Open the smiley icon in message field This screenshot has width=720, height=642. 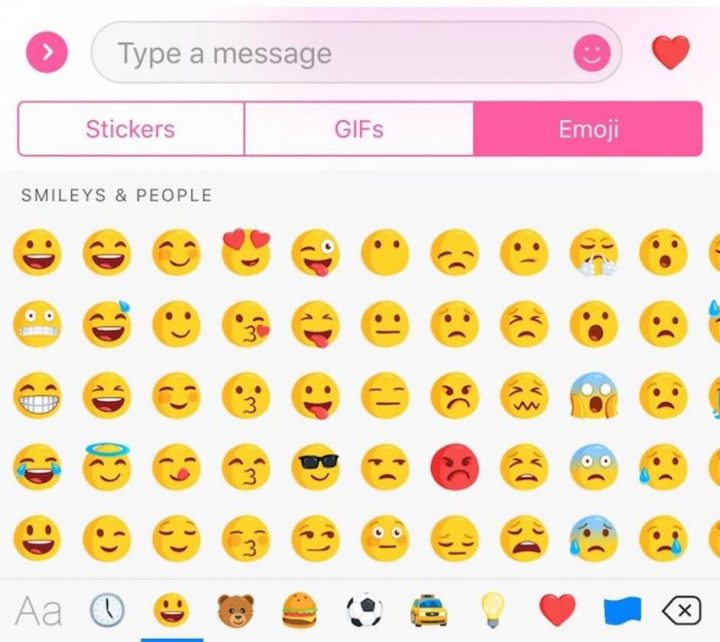tap(592, 54)
